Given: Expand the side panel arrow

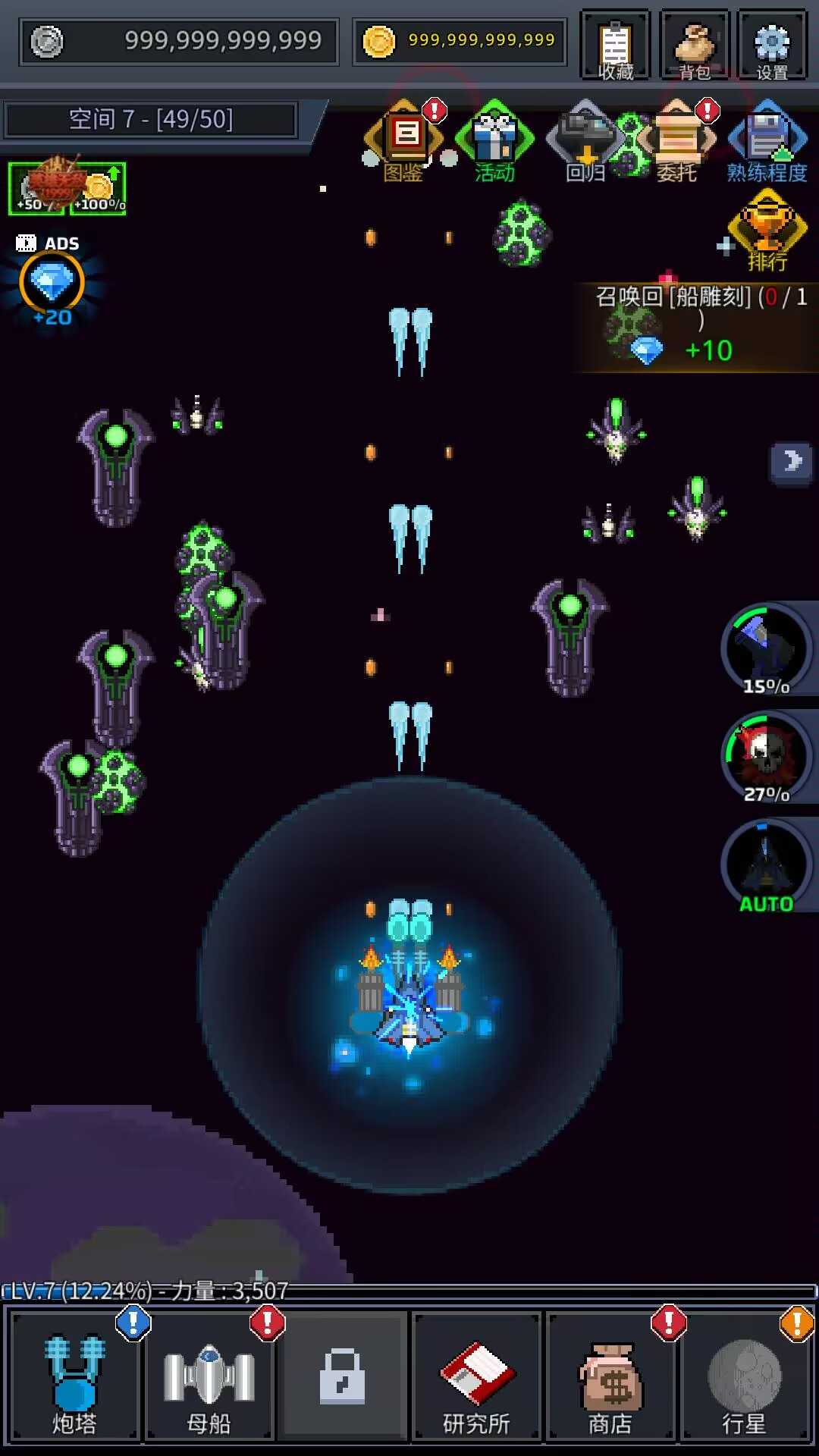Looking at the screenshot, I should [x=792, y=461].
